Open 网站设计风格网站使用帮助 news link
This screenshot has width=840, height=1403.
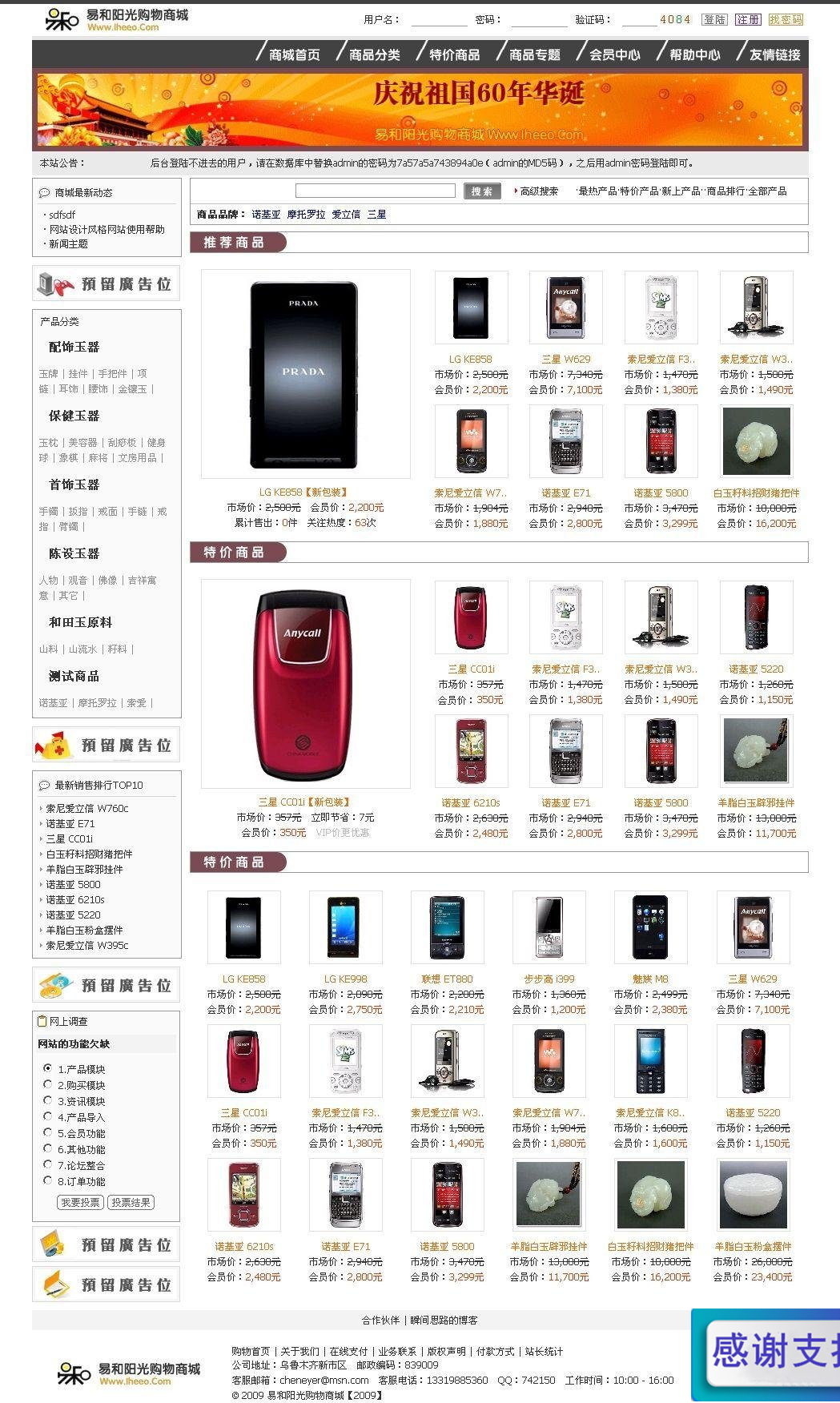(x=107, y=229)
